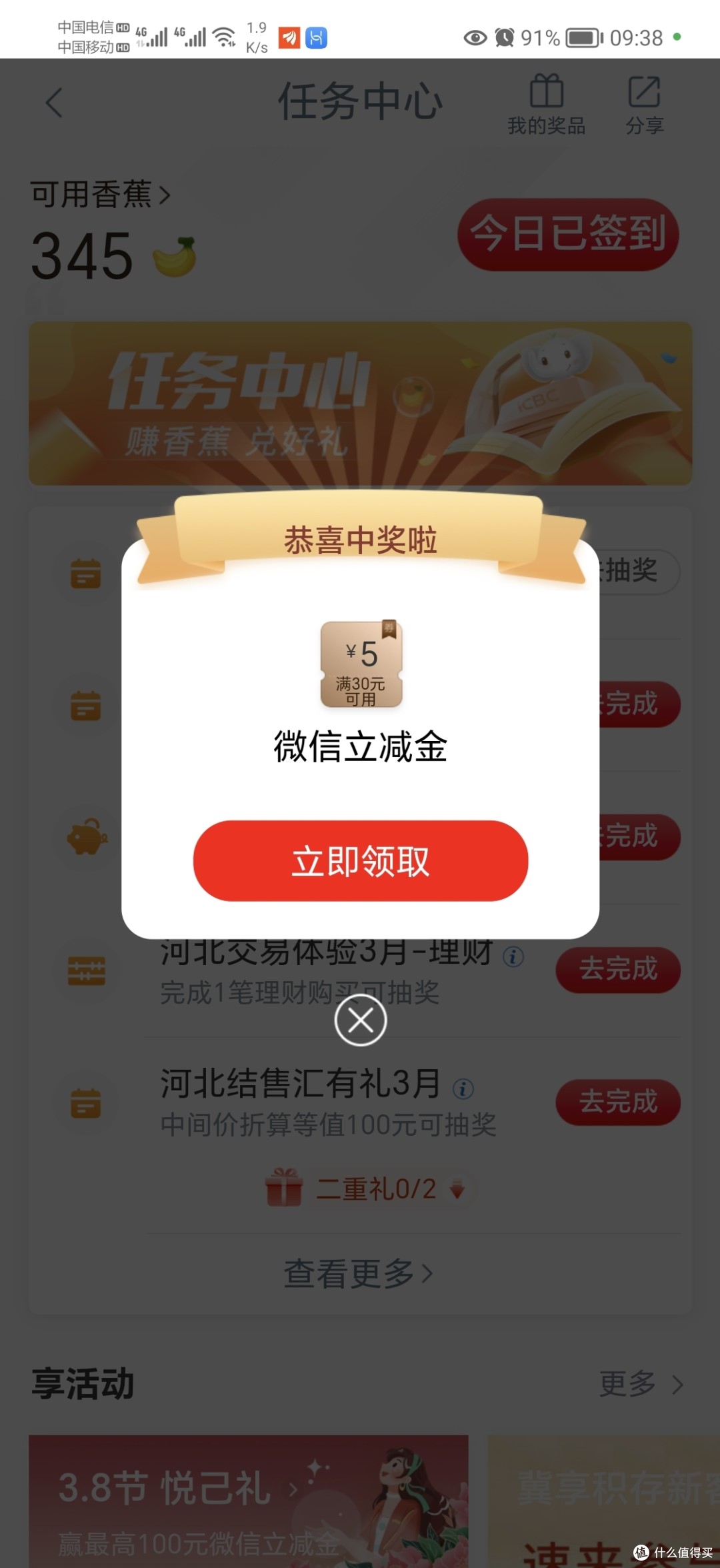
Task: Open 更多 in 享活动 section
Action: [x=640, y=1384]
